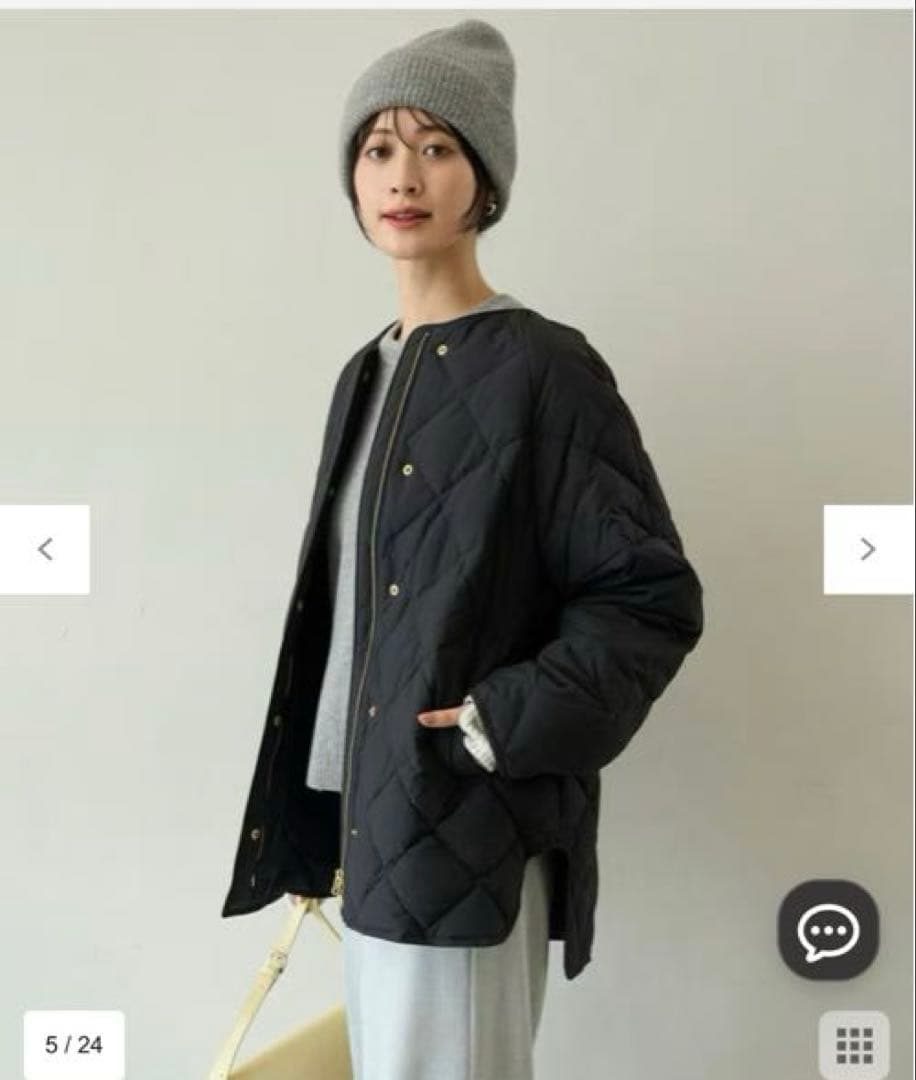Open the chat support bubble
This screenshot has height=1080, width=916.
(828, 930)
